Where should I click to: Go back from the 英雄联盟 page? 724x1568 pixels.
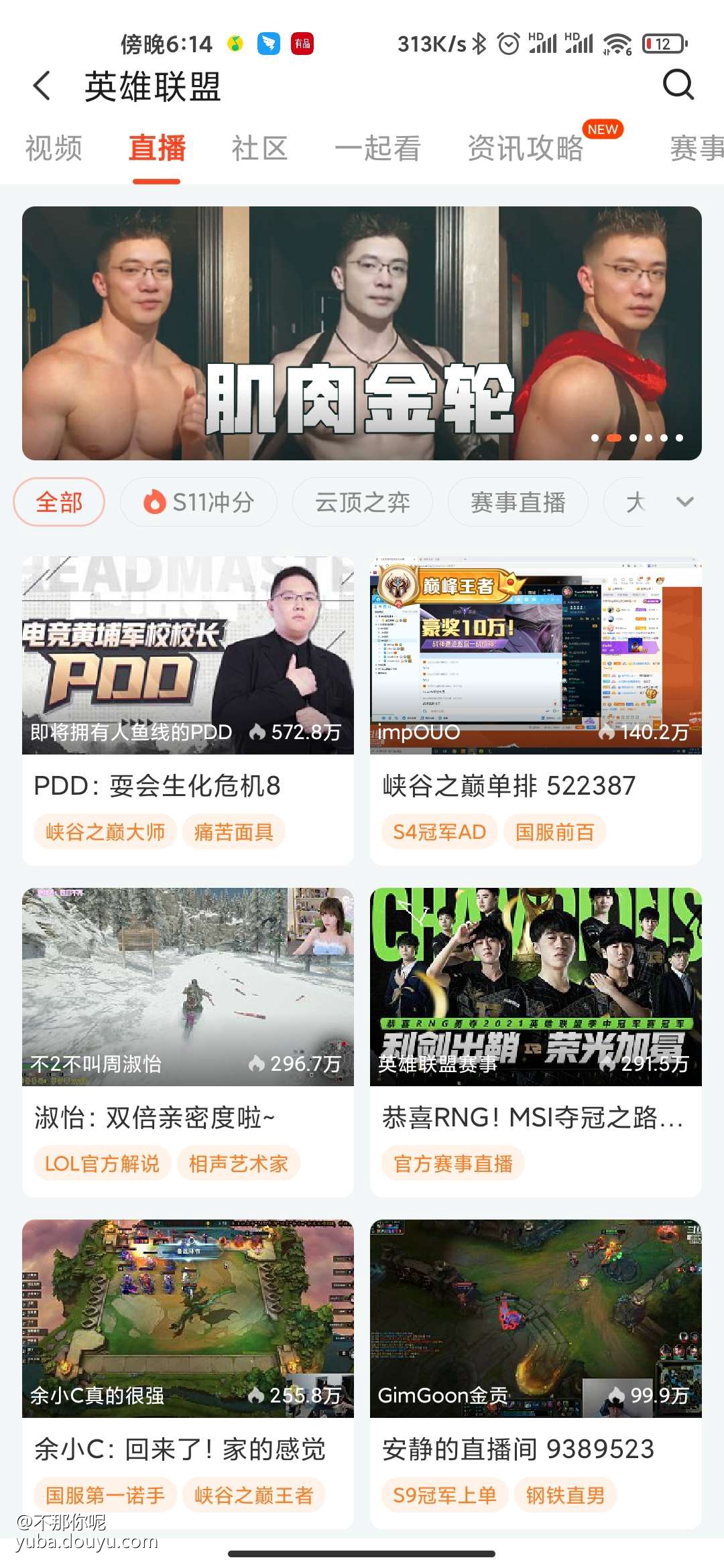coord(42,86)
